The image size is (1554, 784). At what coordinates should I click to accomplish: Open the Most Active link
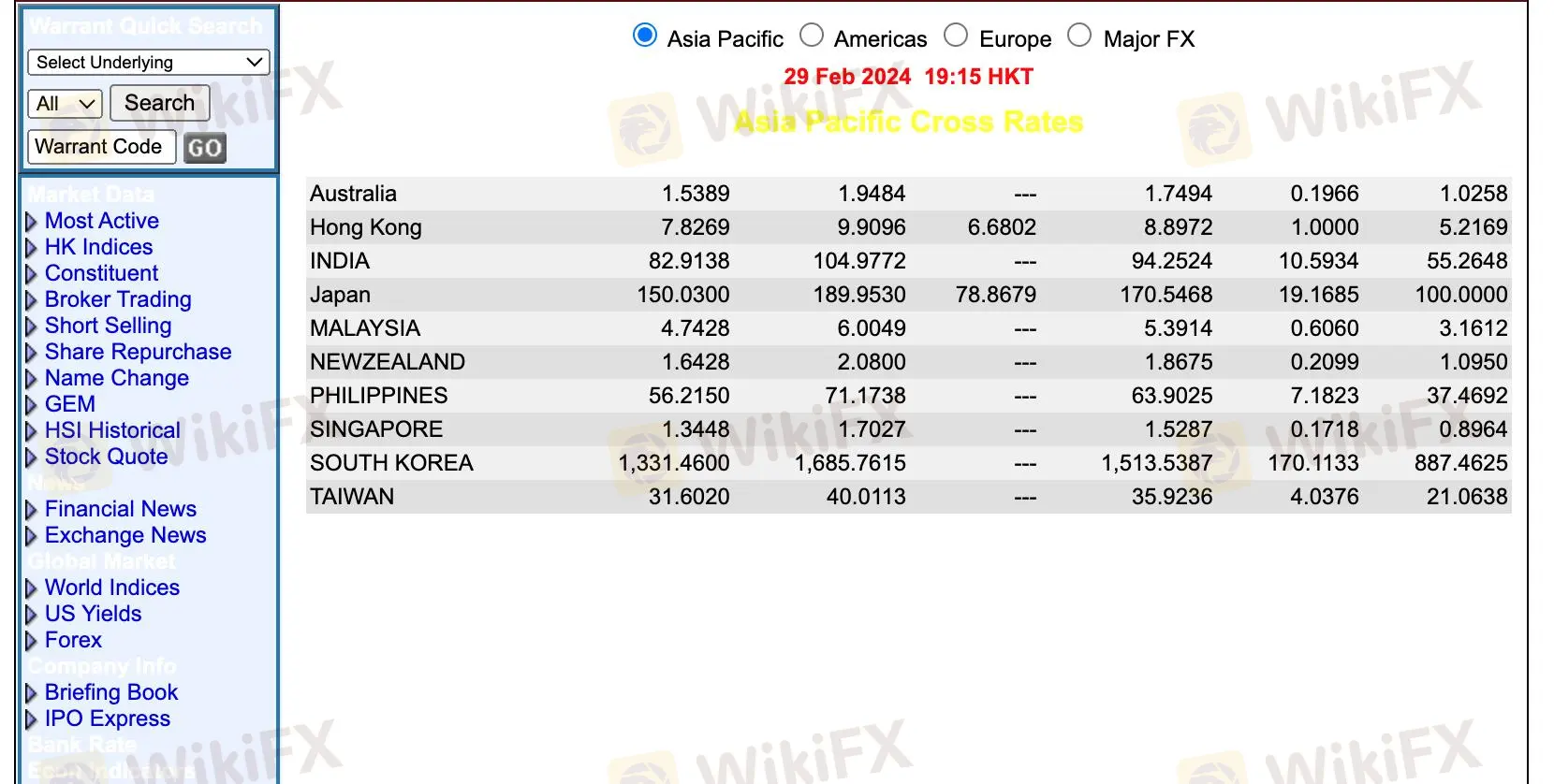click(x=102, y=221)
